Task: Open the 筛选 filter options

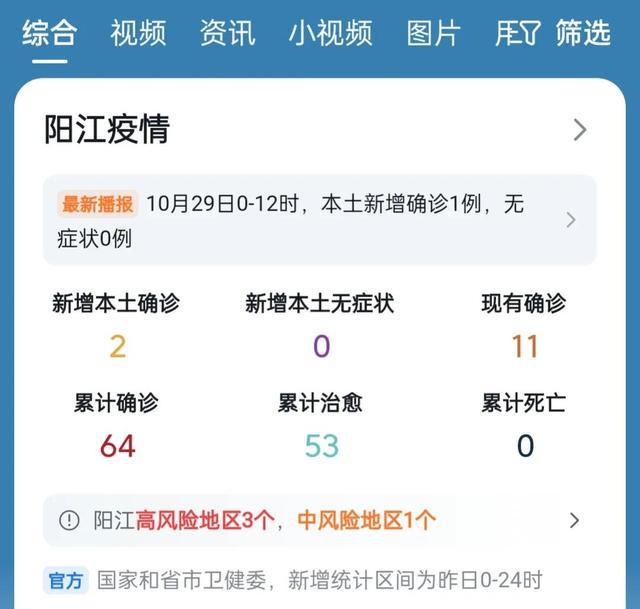Action: pyautogui.click(x=567, y=33)
